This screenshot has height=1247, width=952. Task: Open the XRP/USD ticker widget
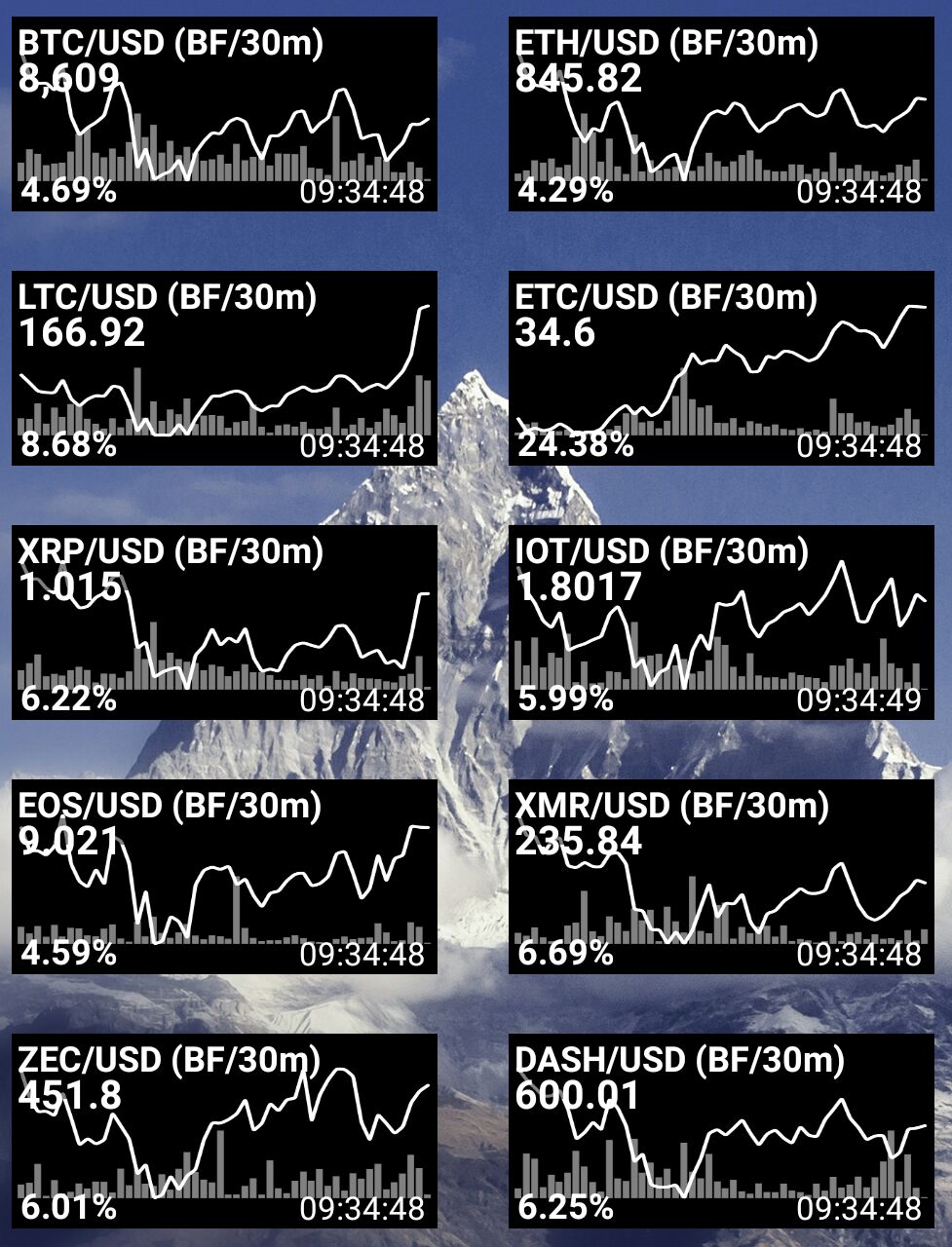[224, 623]
